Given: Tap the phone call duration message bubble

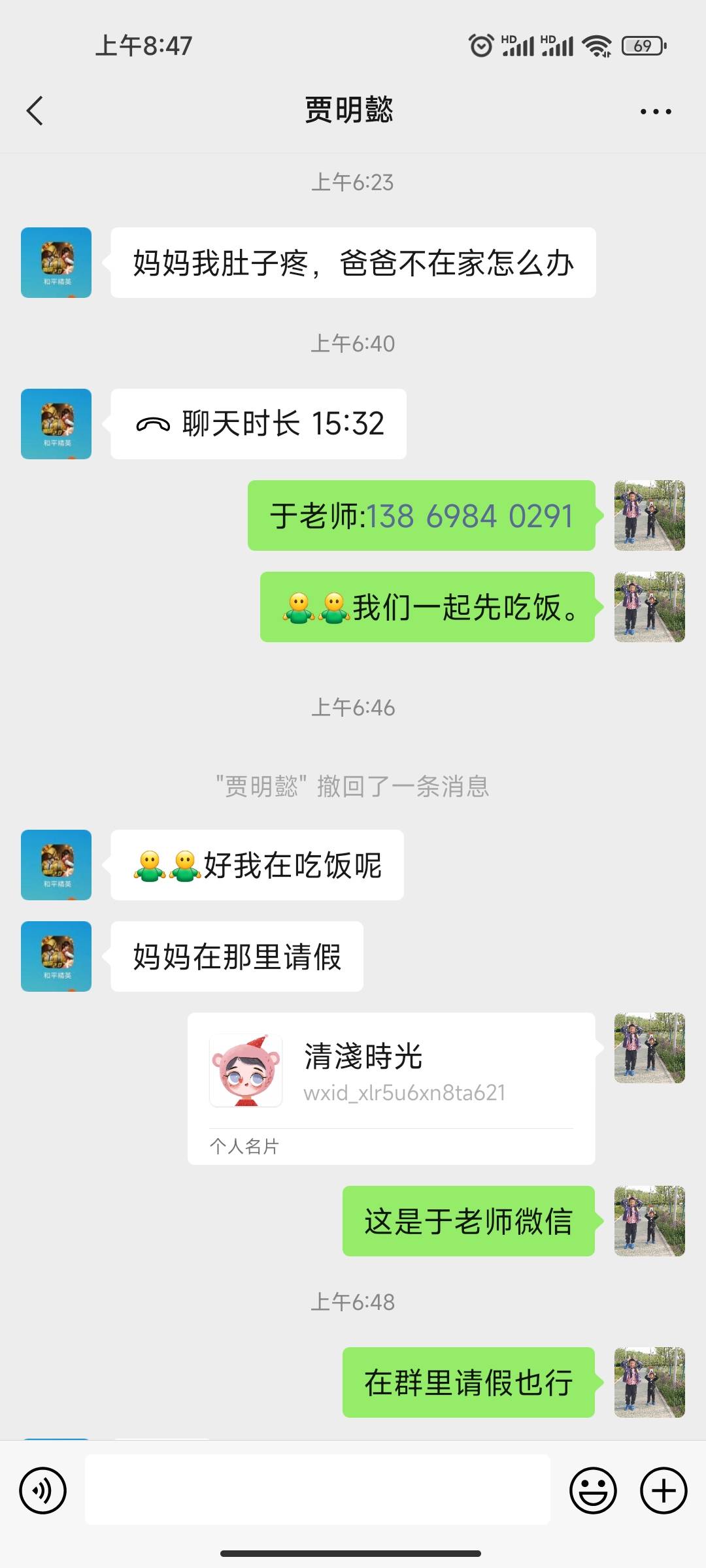Looking at the screenshot, I should (x=258, y=423).
